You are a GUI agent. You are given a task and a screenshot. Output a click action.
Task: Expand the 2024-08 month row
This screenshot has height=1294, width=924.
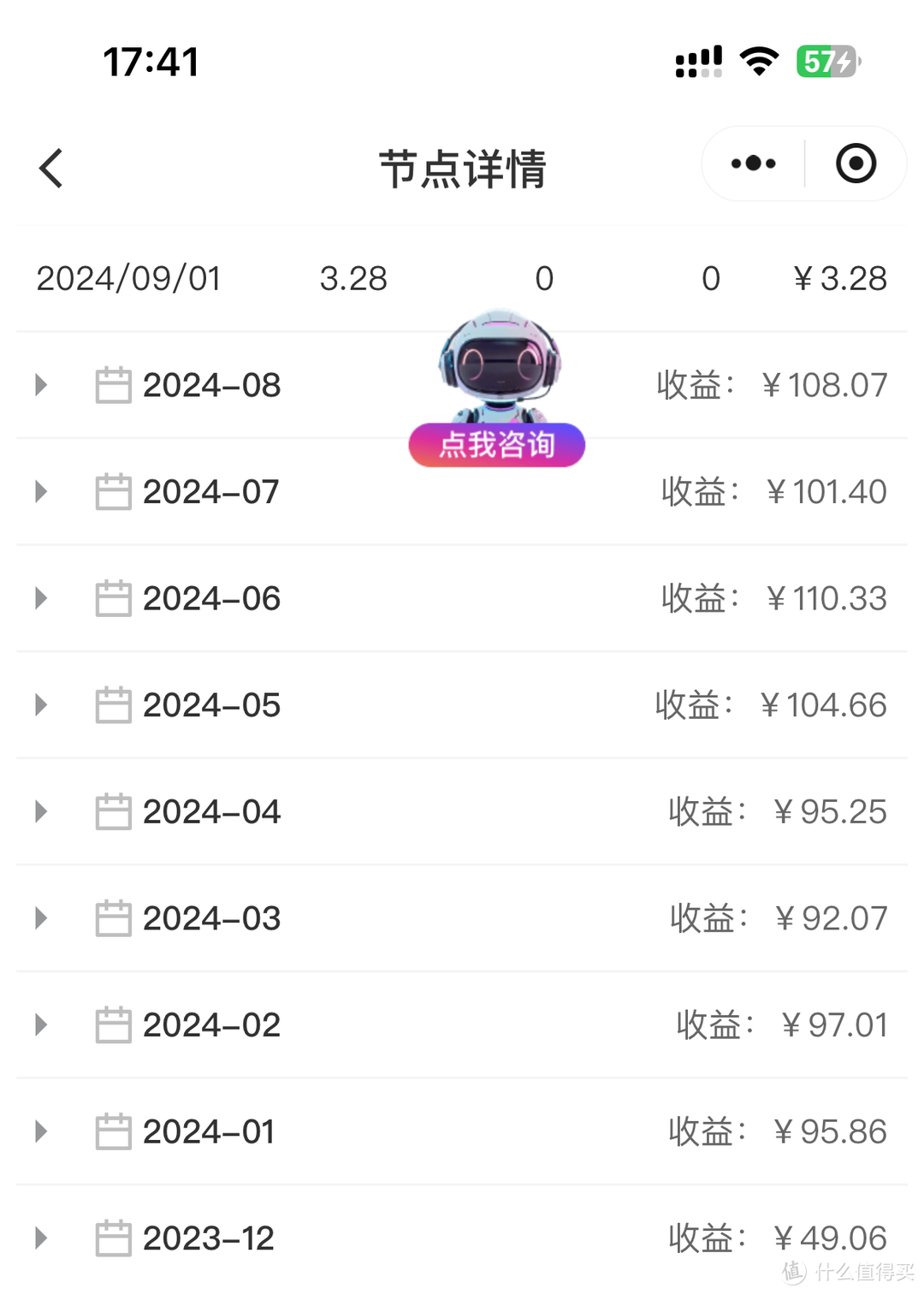point(39,385)
